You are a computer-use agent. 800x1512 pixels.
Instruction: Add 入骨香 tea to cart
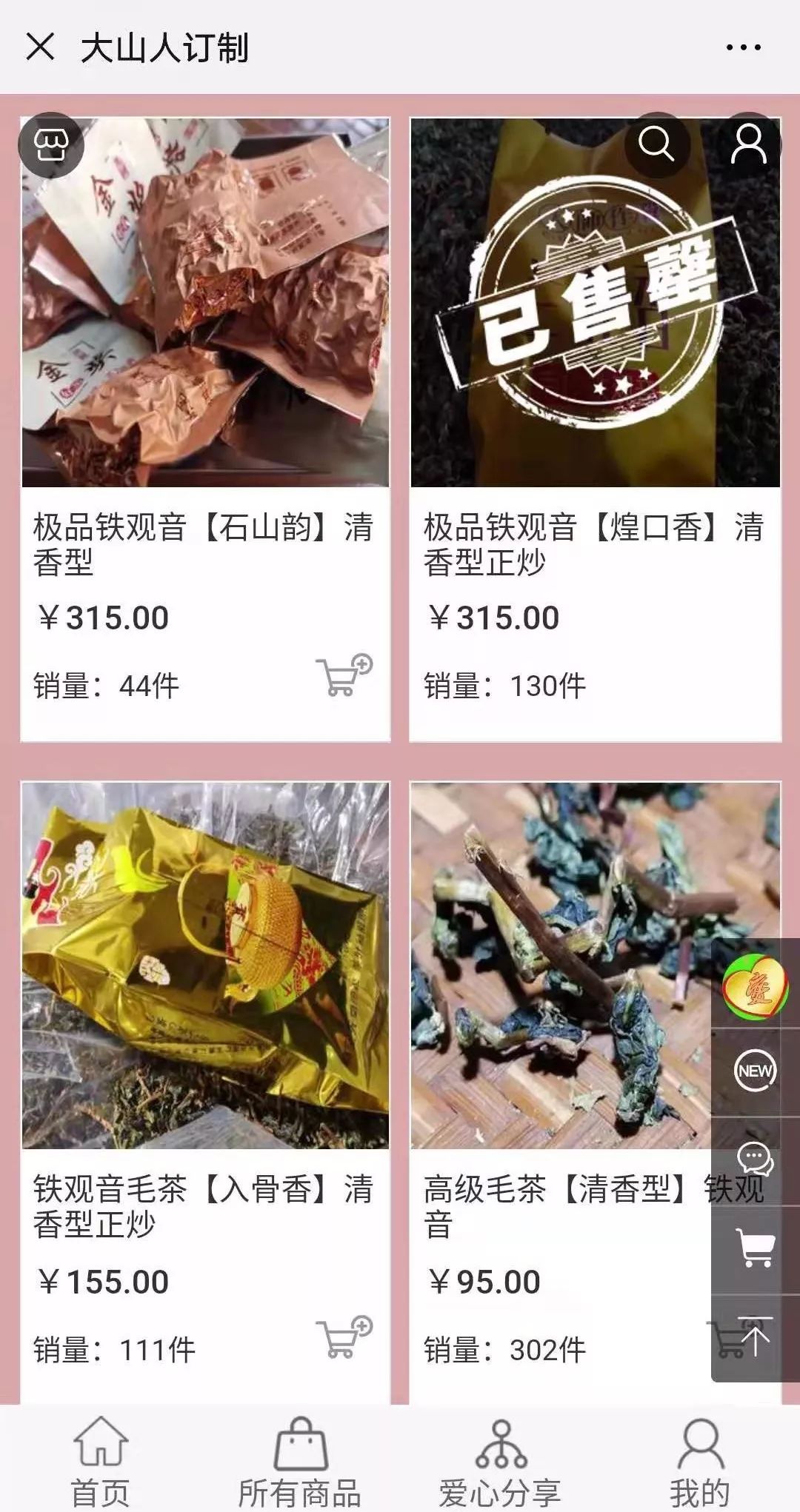pyautogui.click(x=344, y=1337)
